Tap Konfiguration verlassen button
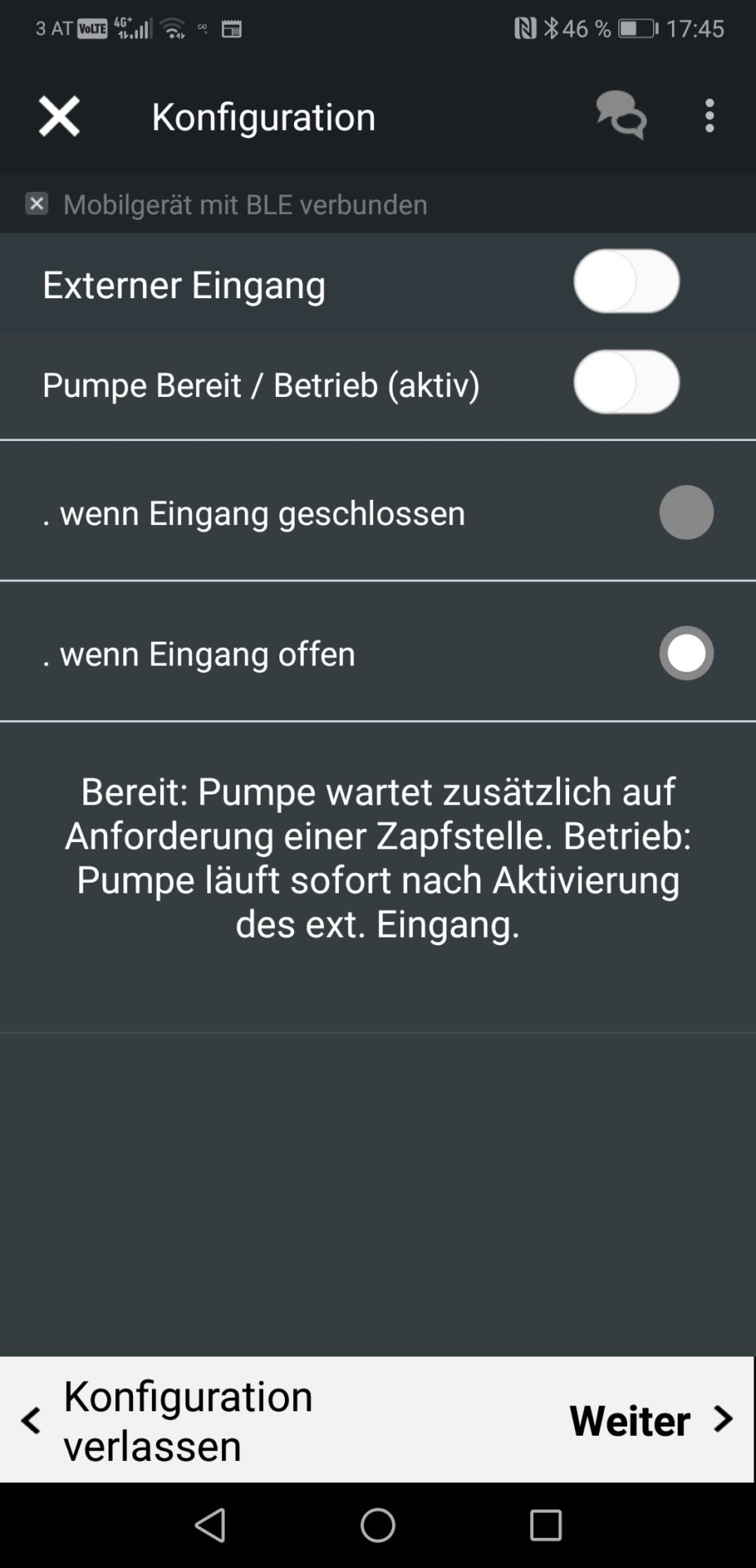This screenshot has width=756, height=1568. [167, 1420]
